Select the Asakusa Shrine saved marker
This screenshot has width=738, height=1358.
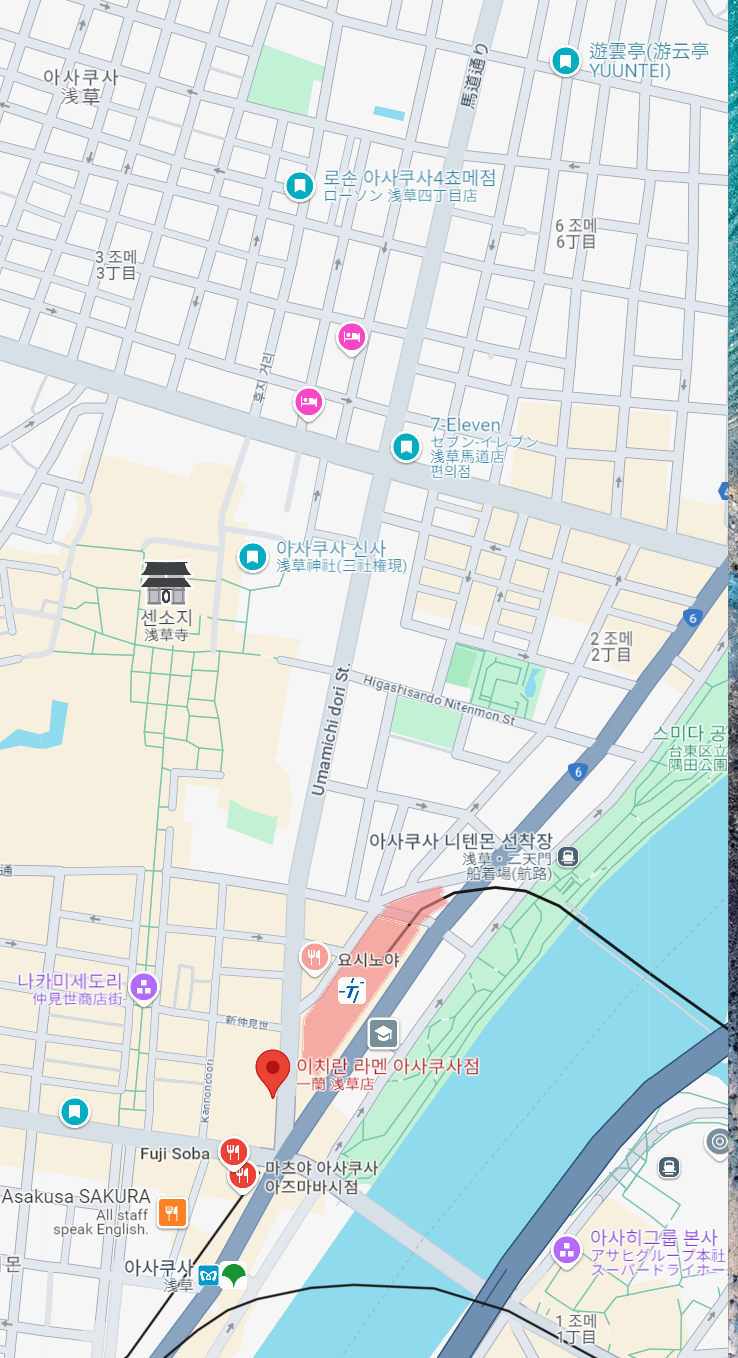pos(252,556)
